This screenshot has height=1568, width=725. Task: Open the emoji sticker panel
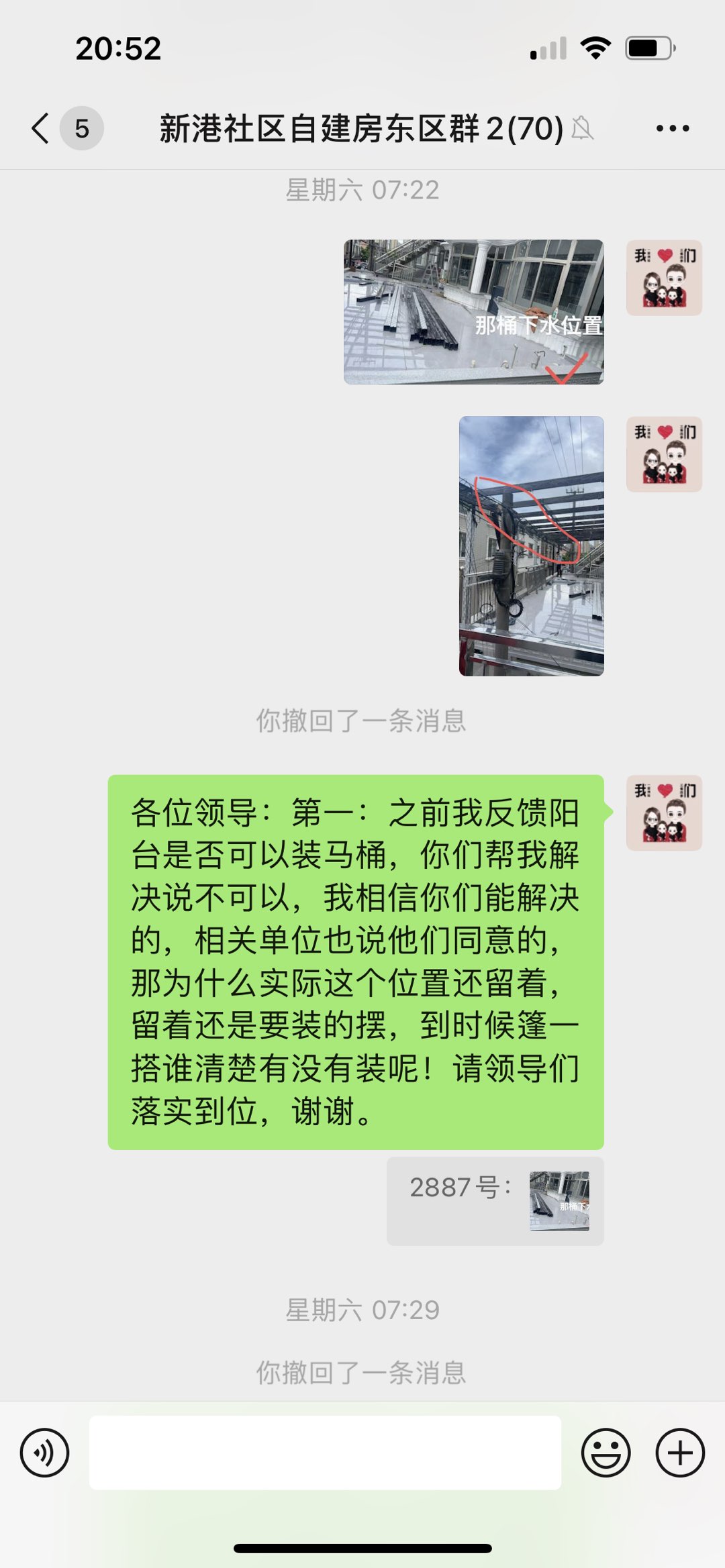(x=606, y=1453)
